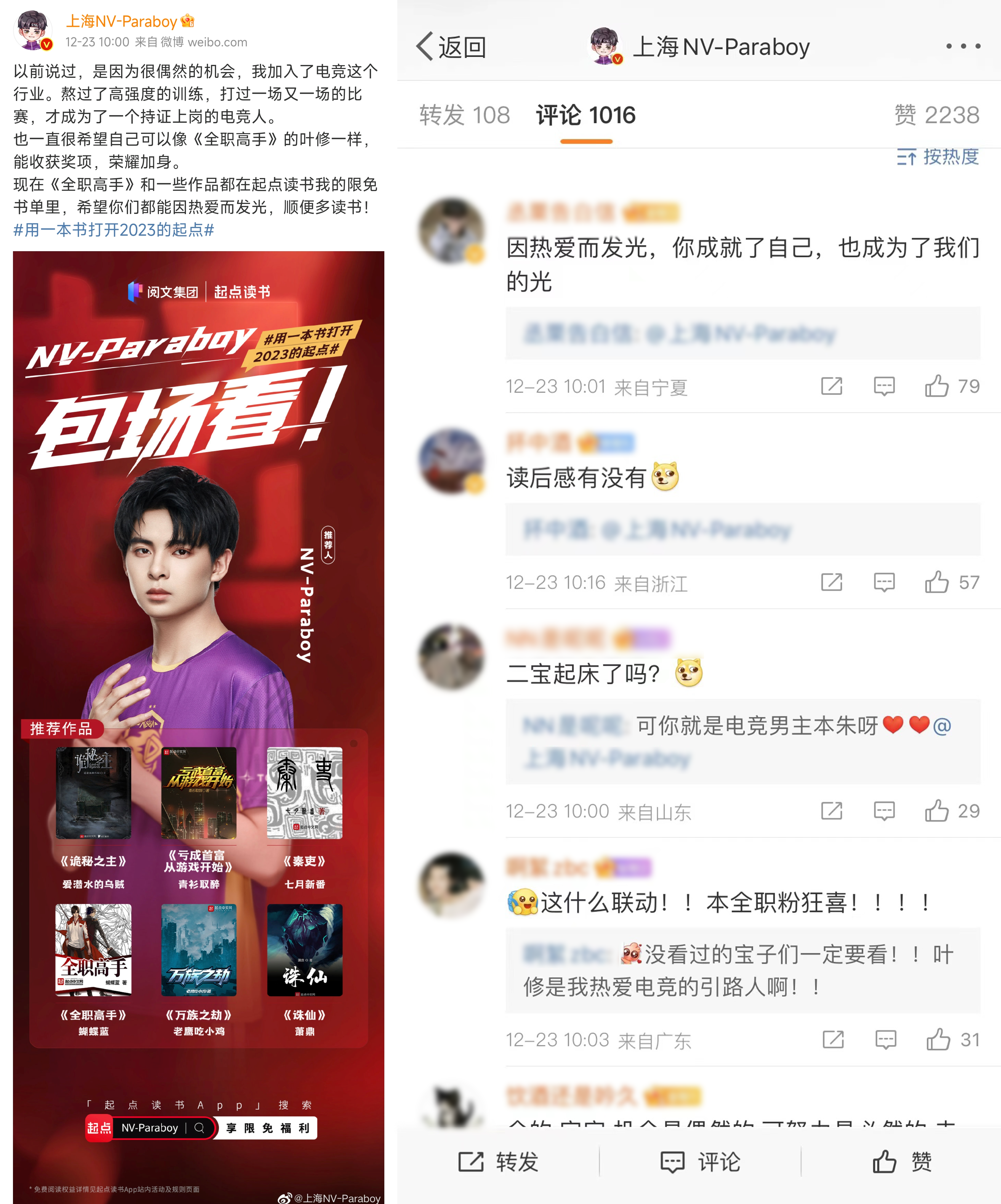Reply to the comment 读后感有没有
This screenshot has width=1001, height=1204.
883,582
